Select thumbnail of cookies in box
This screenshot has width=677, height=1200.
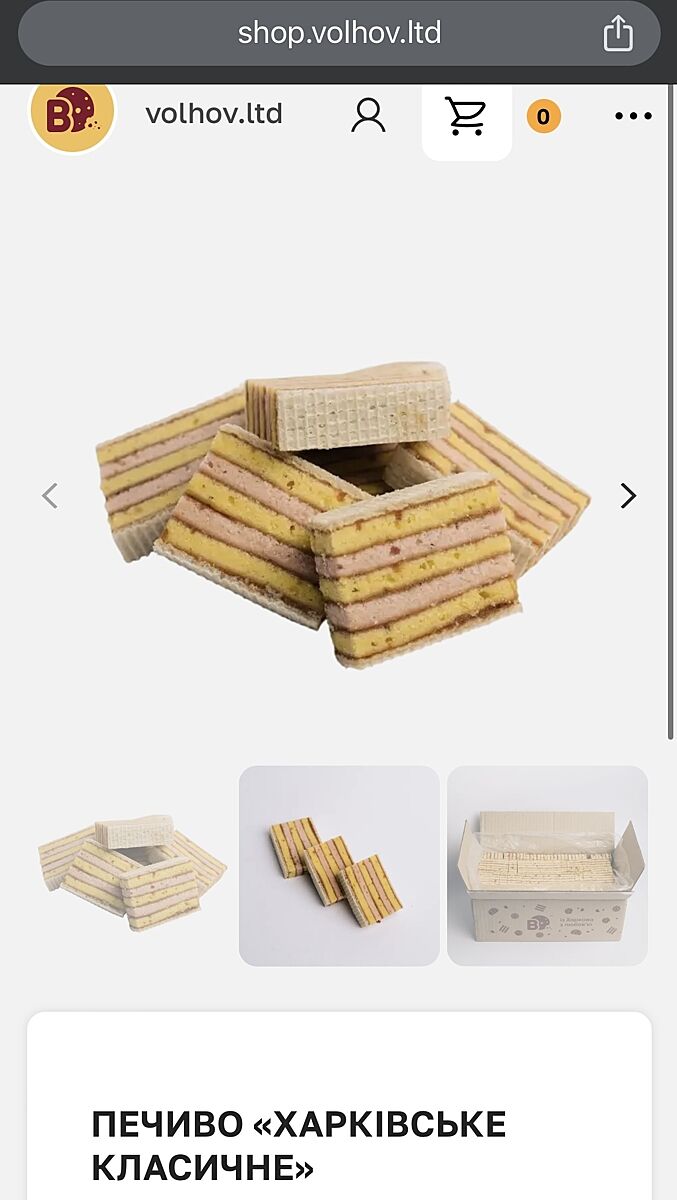pyautogui.click(x=547, y=866)
